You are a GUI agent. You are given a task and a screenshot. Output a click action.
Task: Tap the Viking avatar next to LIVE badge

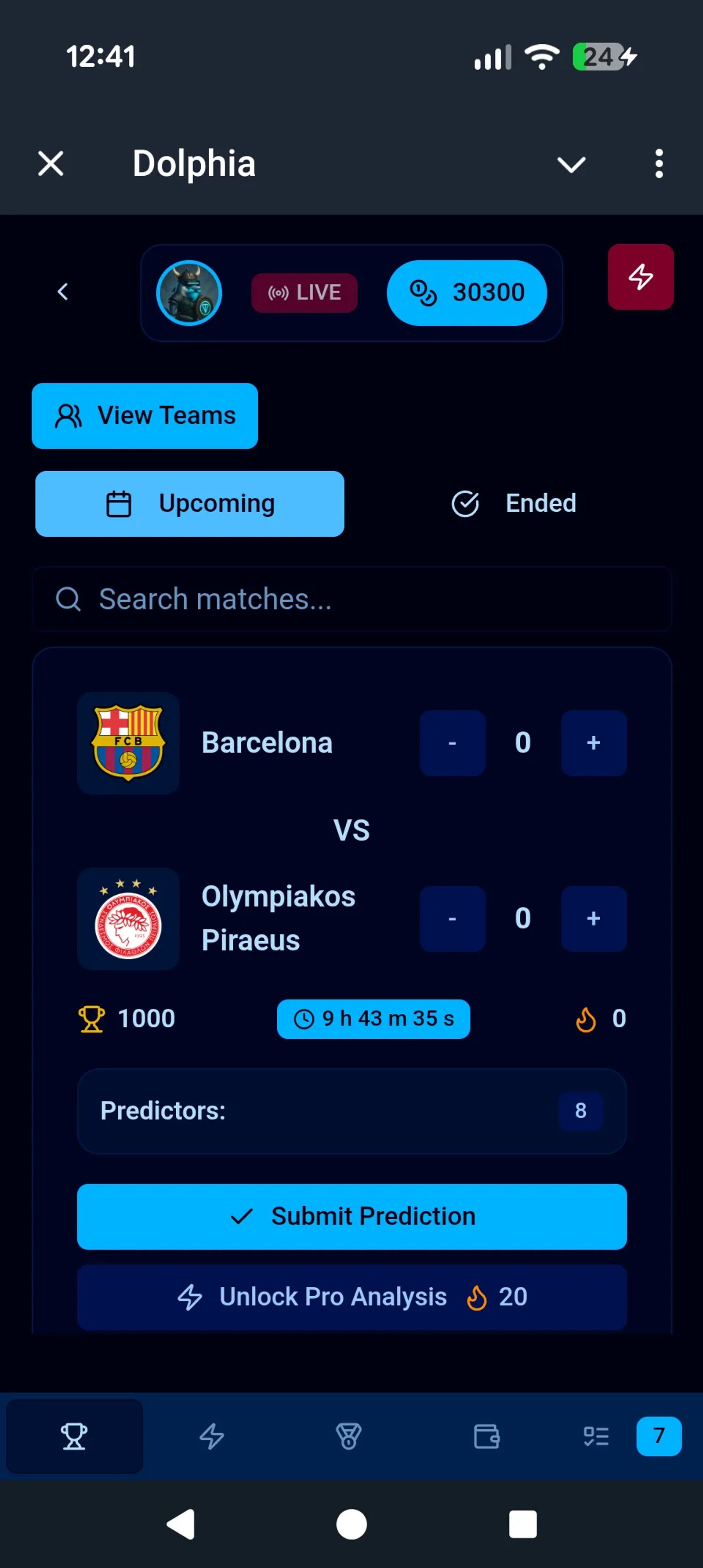click(188, 292)
